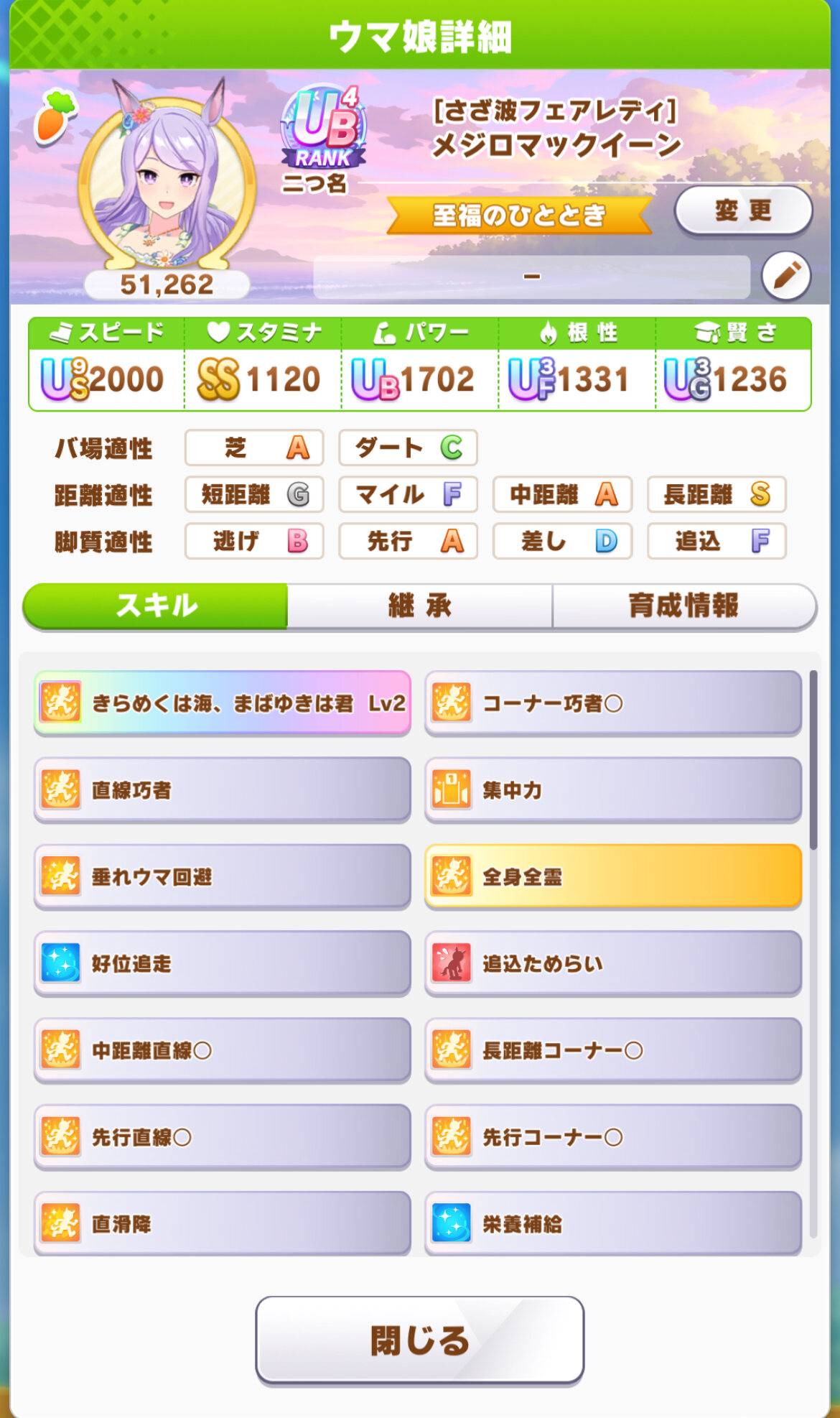The image size is (840, 1418).
Task: Open the 直滑降 skill details
Action: 223,1223
